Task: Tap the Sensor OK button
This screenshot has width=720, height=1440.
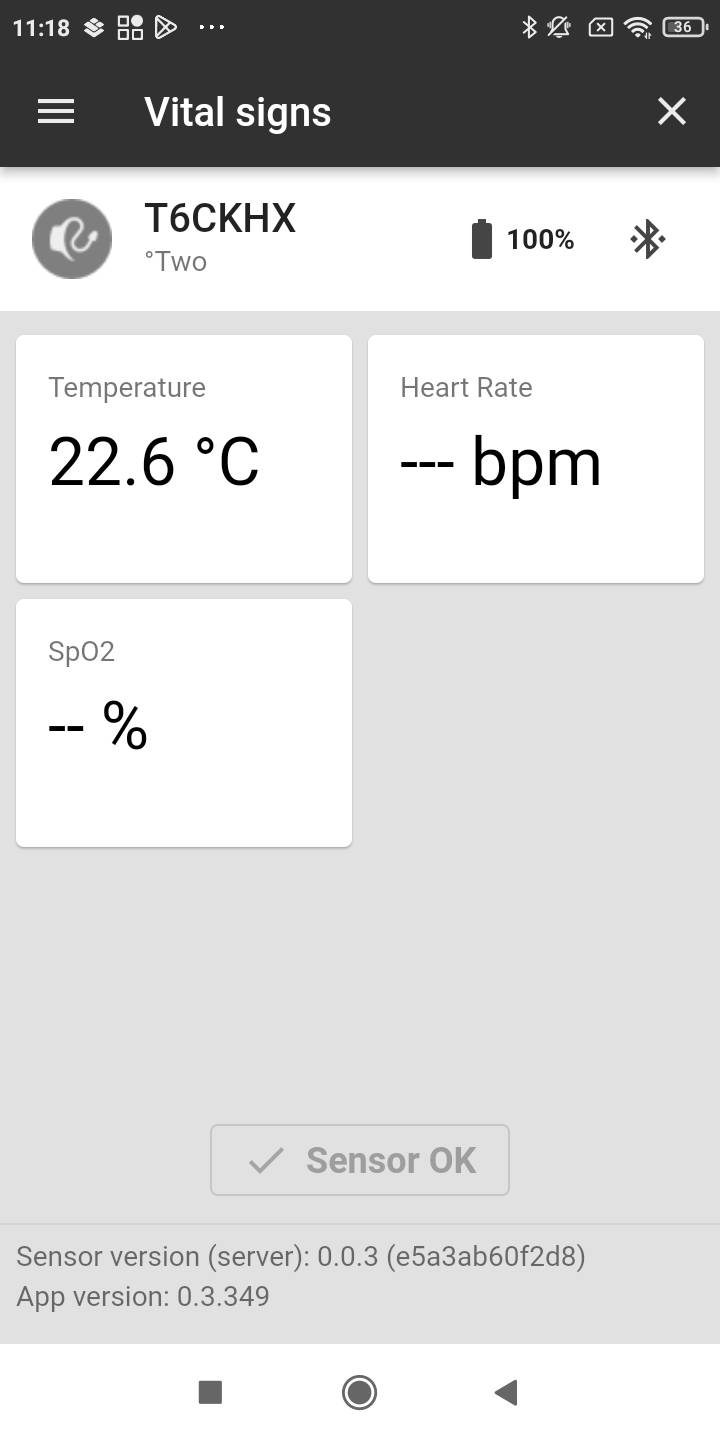Action: 360,1160
